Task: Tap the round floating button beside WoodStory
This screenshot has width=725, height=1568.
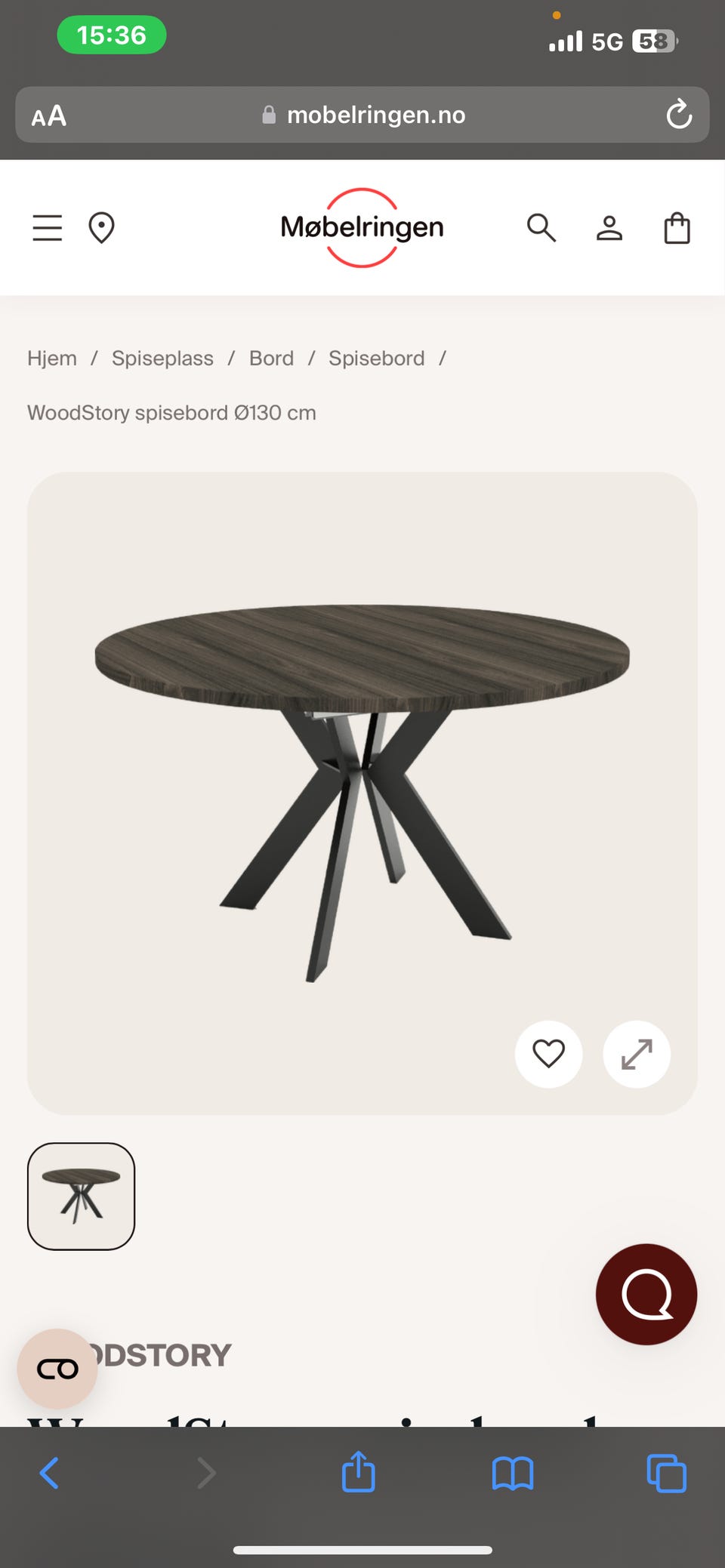Action: click(57, 1369)
